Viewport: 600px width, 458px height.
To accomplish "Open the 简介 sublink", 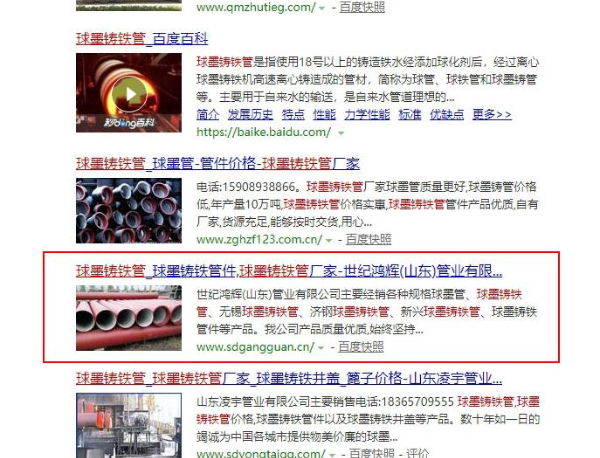I will 208,114.
